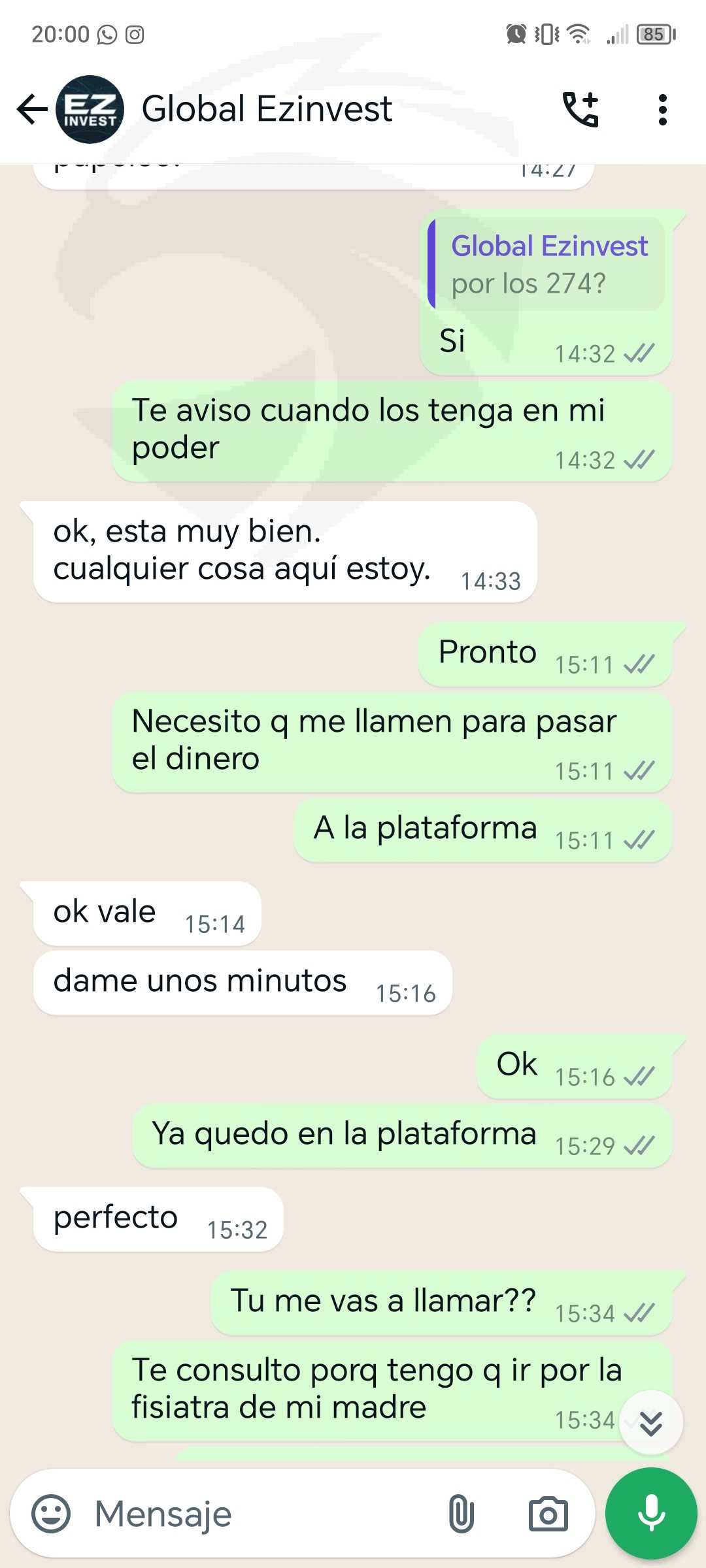The width and height of the screenshot is (706, 1568).
Task: Start a call with Global Ezinvest
Action: pyautogui.click(x=580, y=109)
